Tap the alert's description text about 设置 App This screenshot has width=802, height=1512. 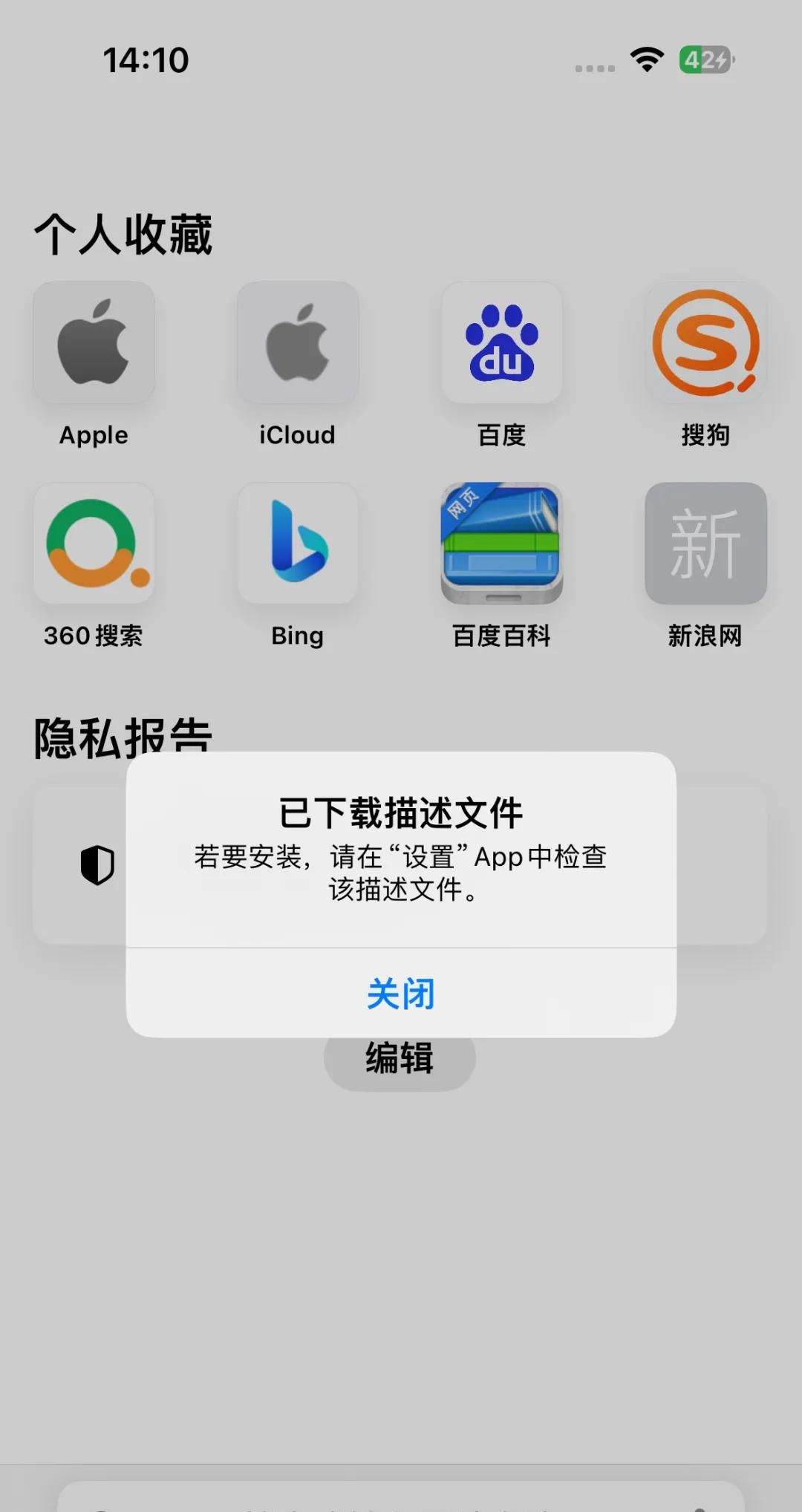point(400,873)
